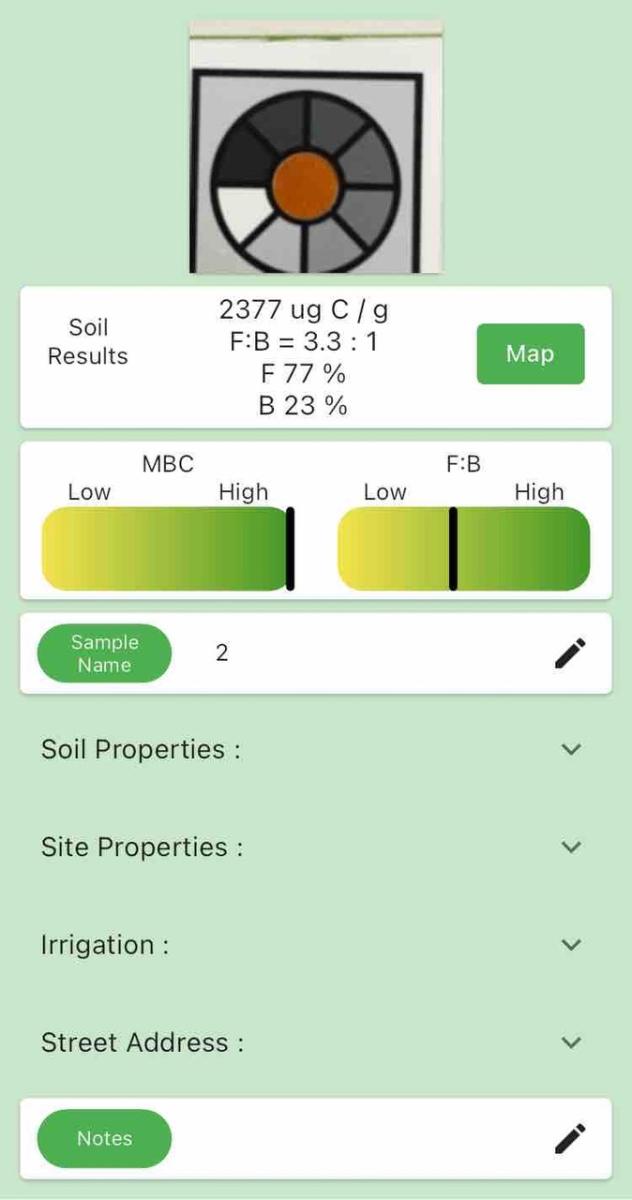
Task: Expand the Street Address section
Action: click(x=571, y=1043)
